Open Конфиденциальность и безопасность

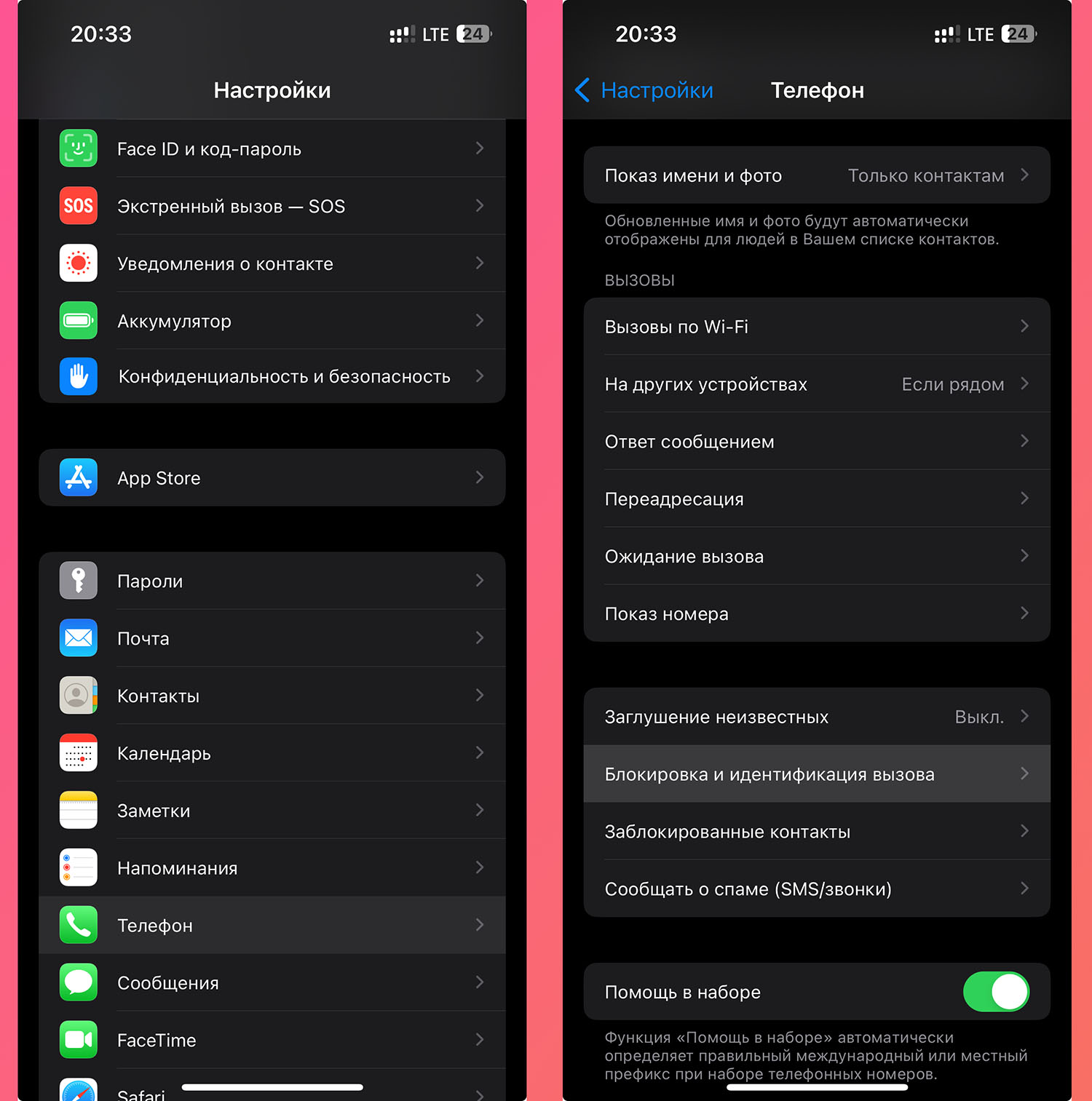click(x=272, y=376)
